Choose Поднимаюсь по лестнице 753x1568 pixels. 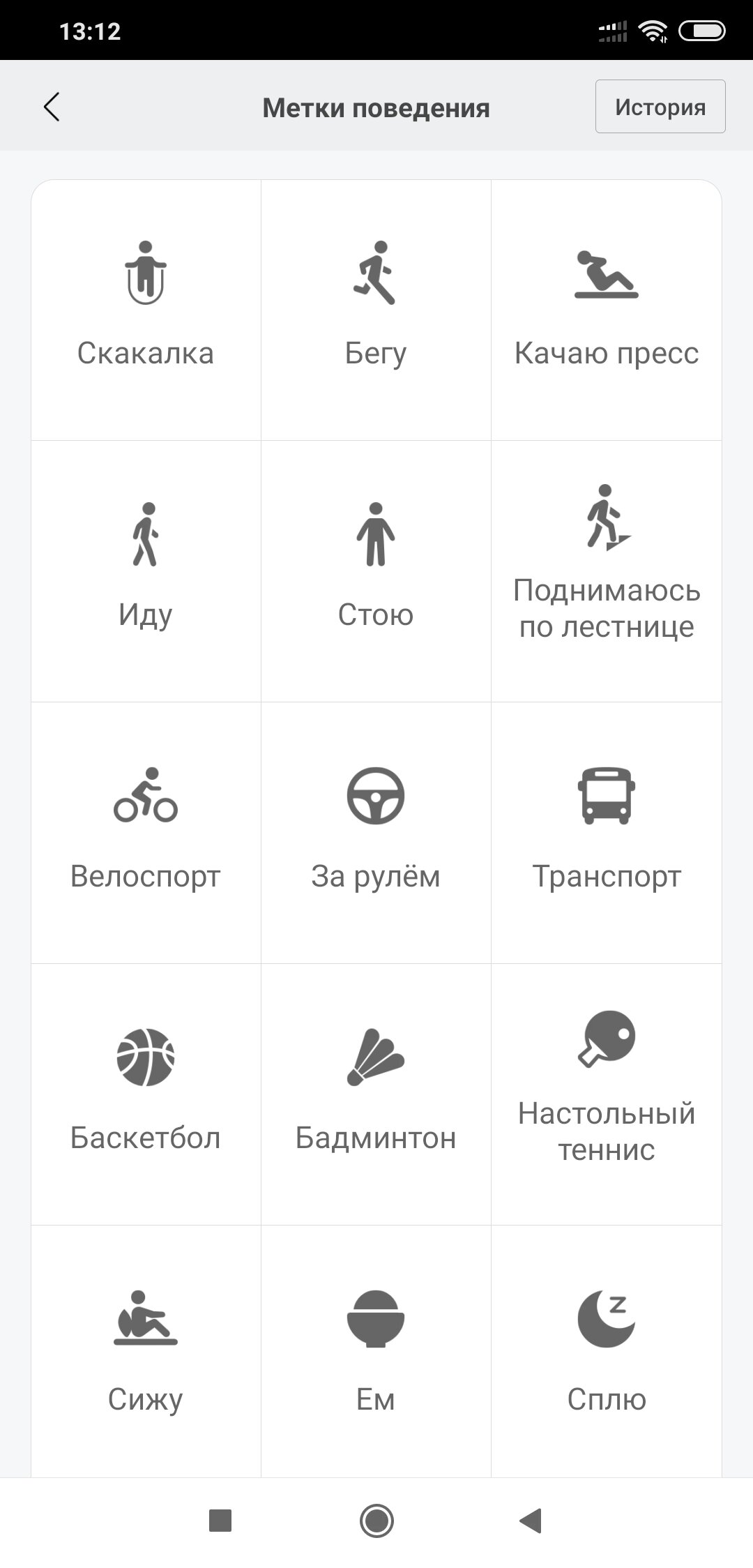[x=607, y=571]
